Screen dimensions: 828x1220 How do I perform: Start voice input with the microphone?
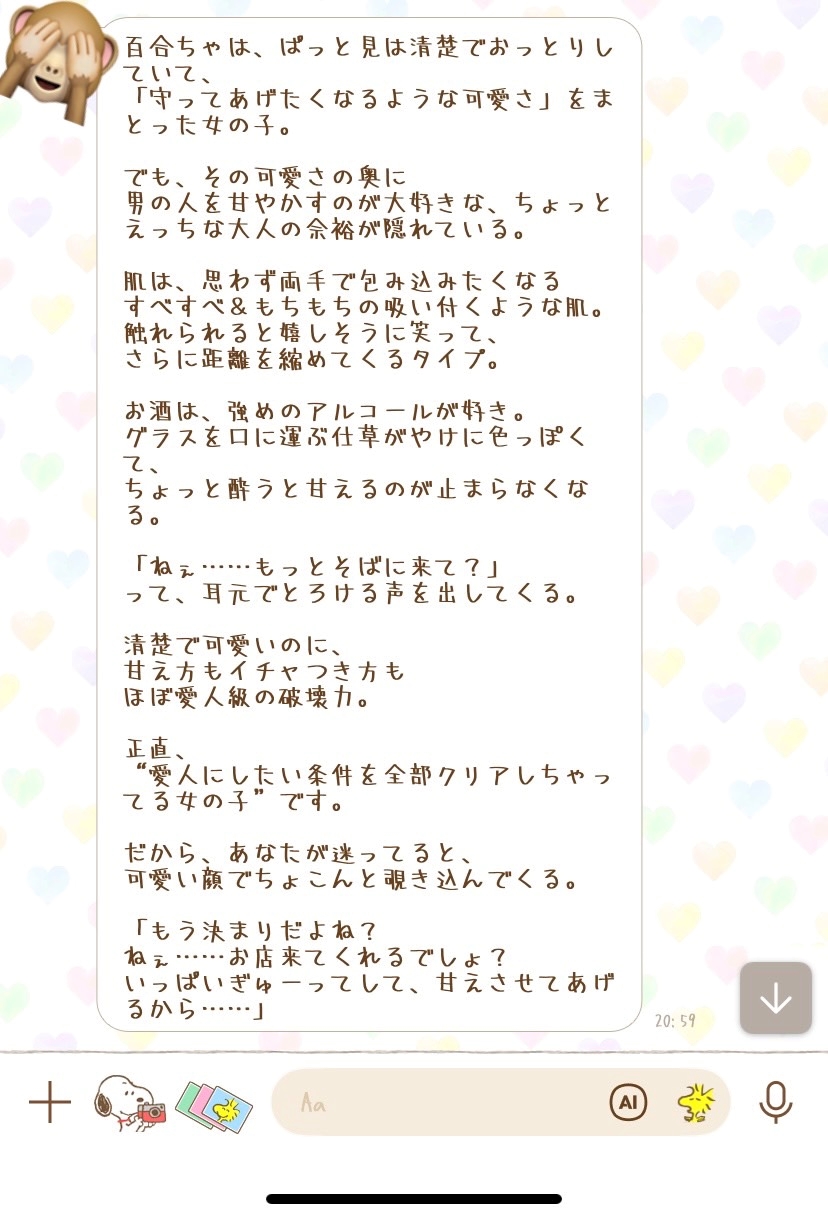pyautogui.click(x=775, y=1102)
